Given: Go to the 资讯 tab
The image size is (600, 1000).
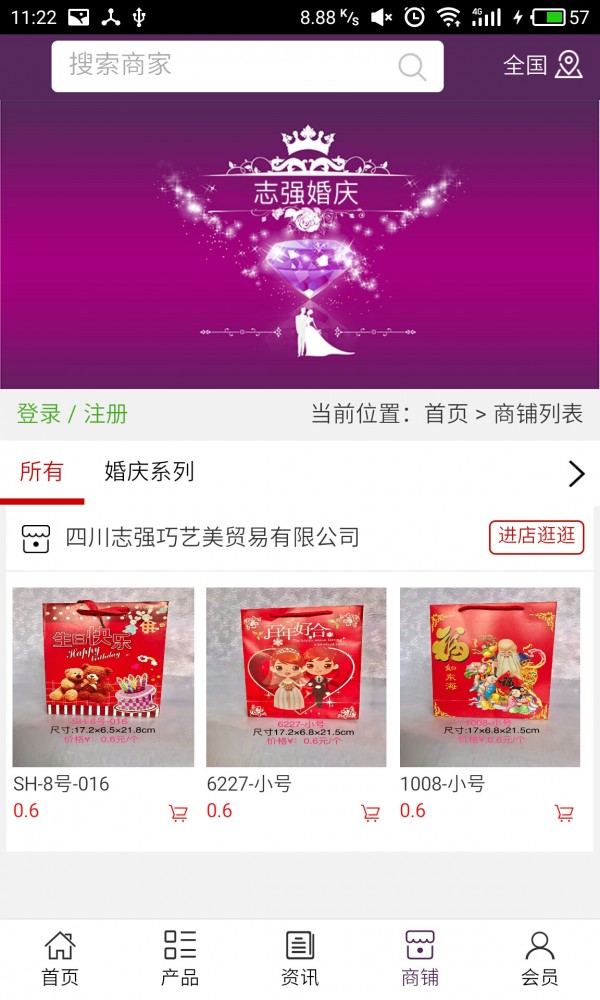Looking at the screenshot, I should pyautogui.click(x=300, y=958).
